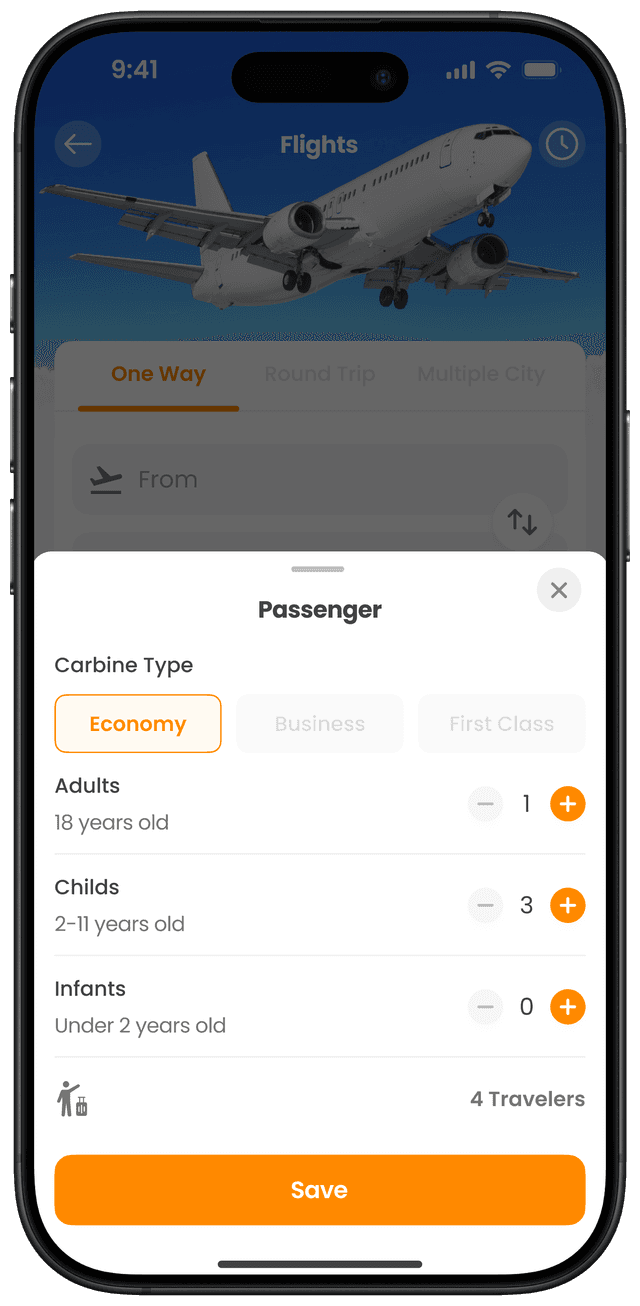
Task: Save the passenger selection
Action: (x=320, y=1190)
